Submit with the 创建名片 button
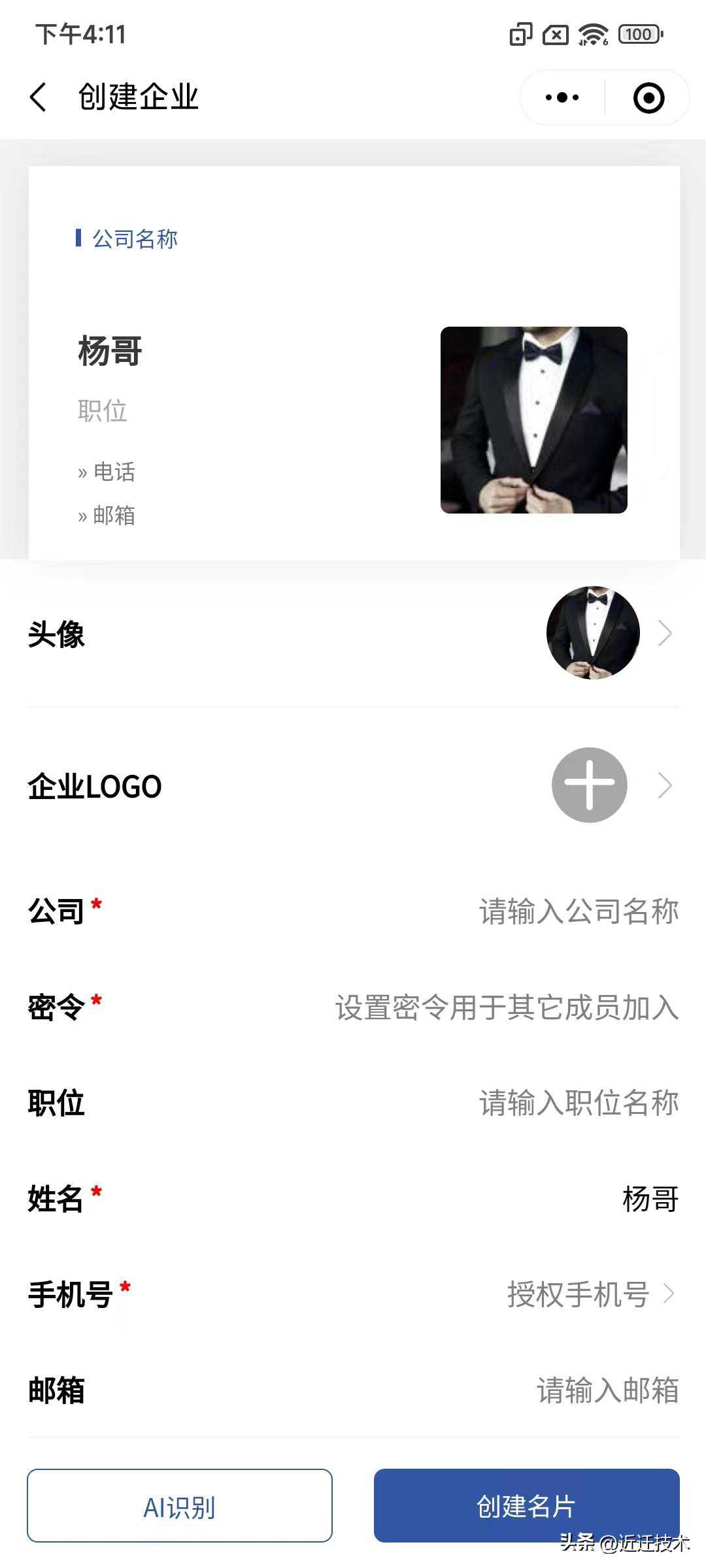Image resolution: width=706 pixels, height=1568 pixels. point(526,1506)
